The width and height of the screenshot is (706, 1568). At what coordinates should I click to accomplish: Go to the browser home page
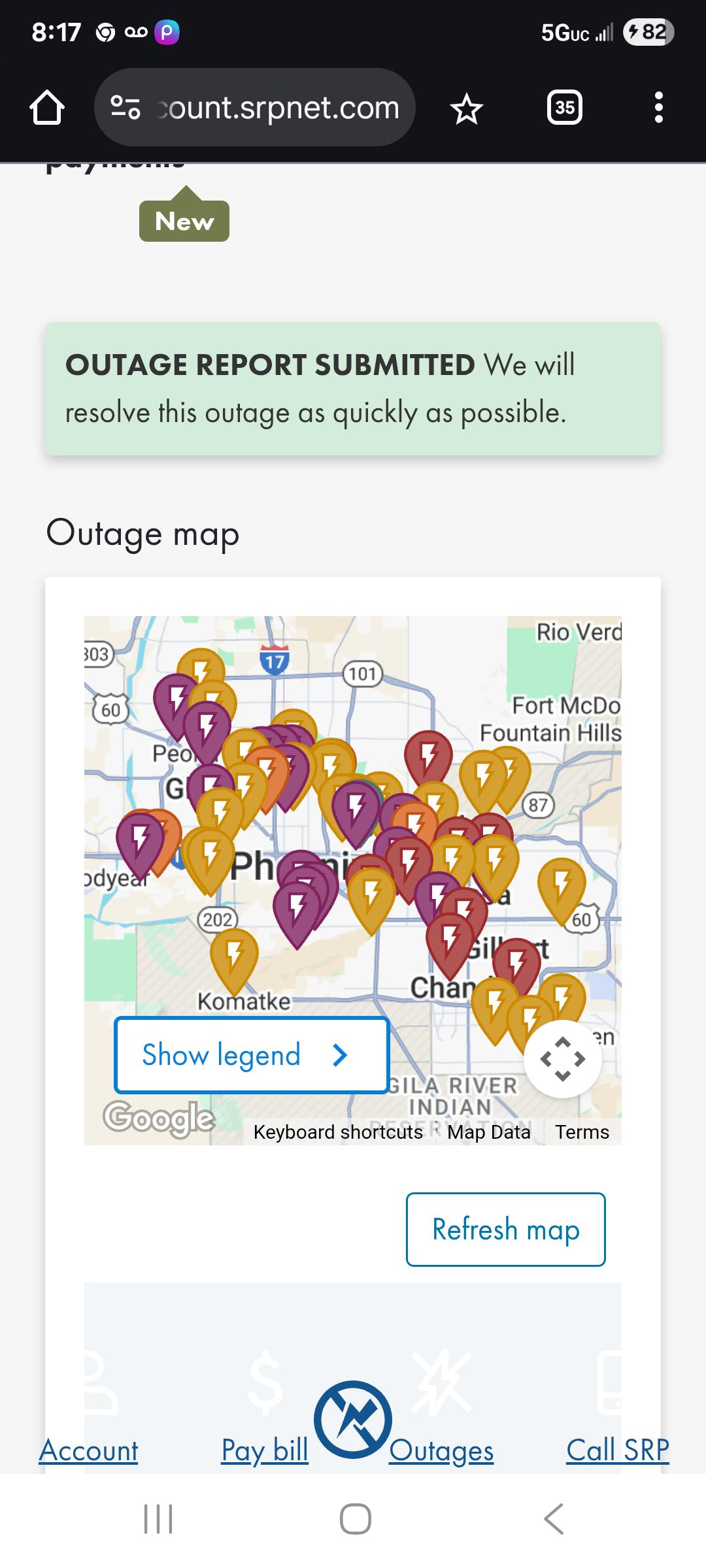click(47, 108)
